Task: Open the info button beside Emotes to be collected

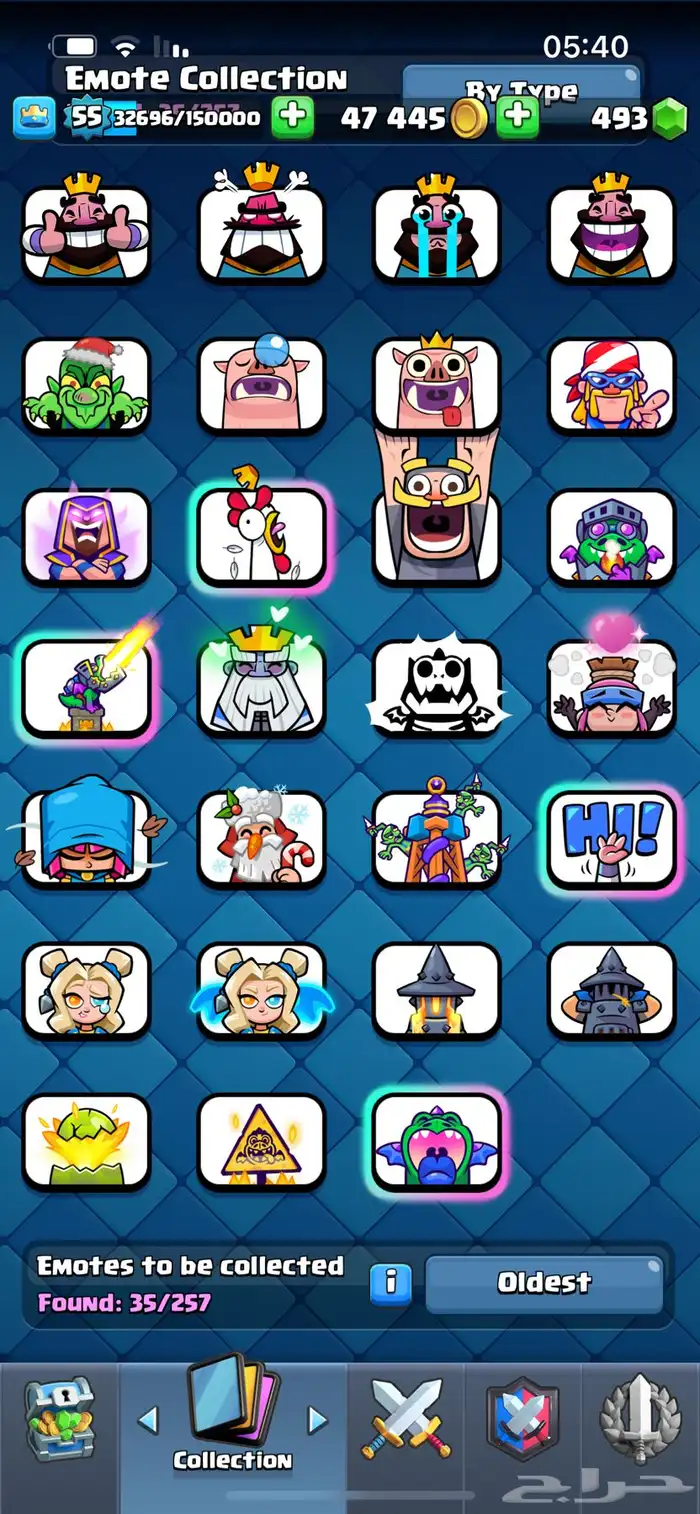Action: 390,1283
